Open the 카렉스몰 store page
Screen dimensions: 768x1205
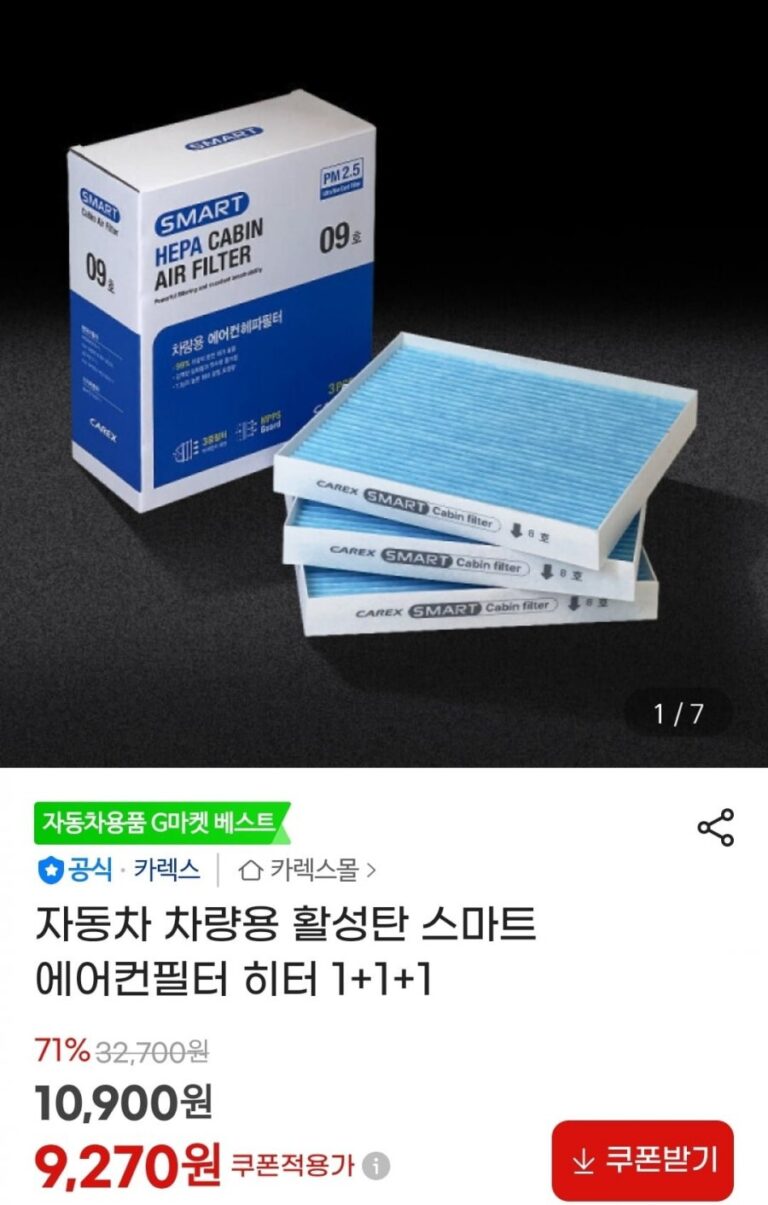pyautogui.click(x=308, y=870)
